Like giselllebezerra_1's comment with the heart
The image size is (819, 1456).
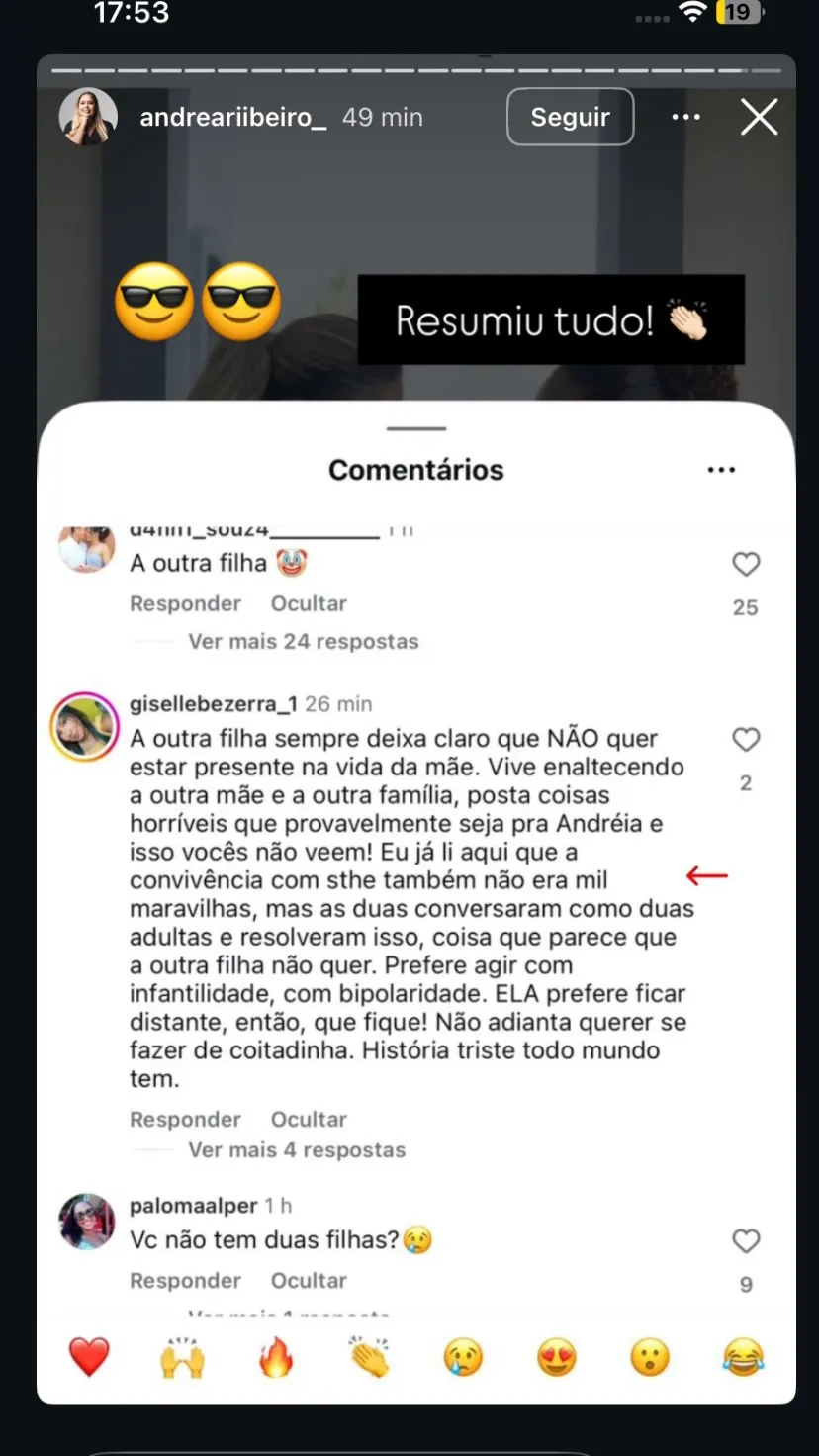point(745,740)
